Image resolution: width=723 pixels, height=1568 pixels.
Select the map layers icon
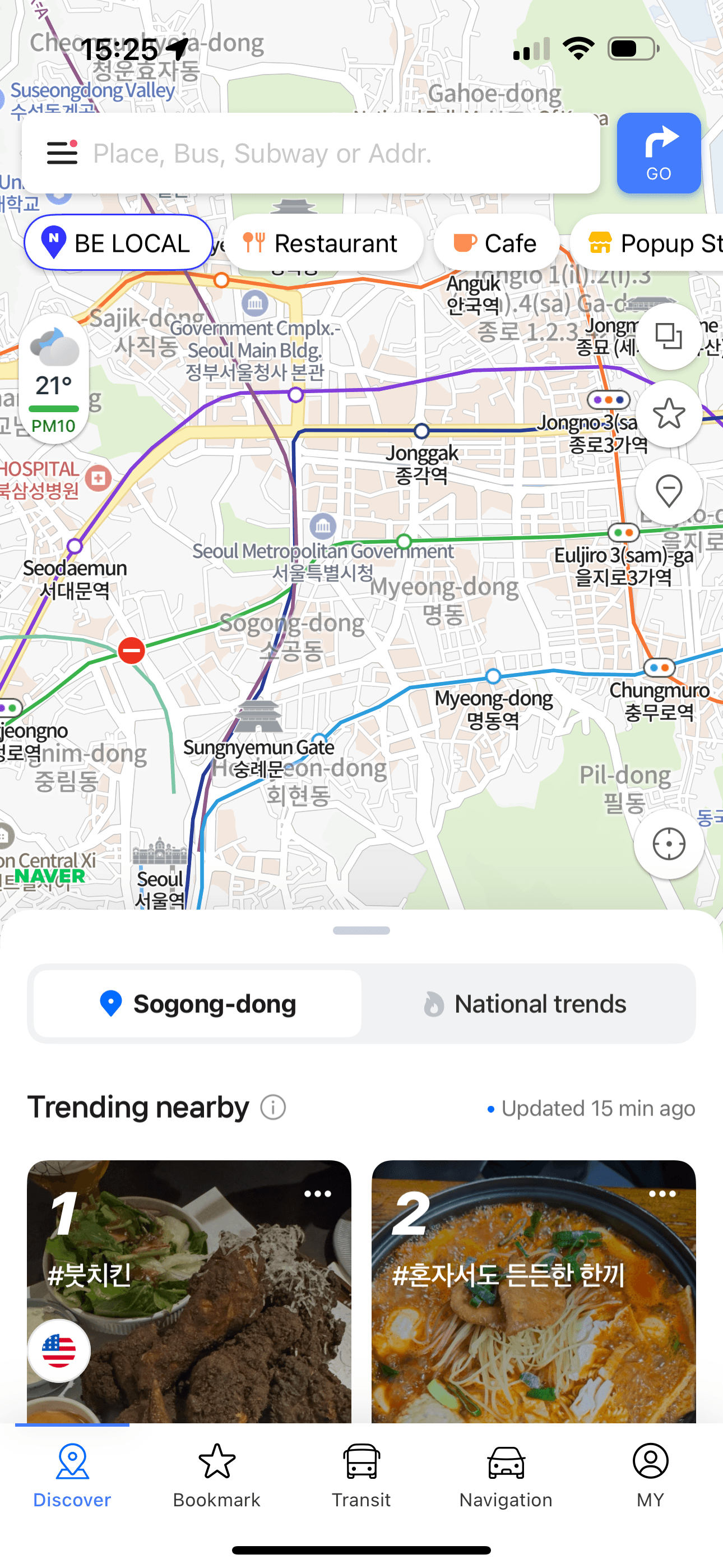tap(668, 336)
